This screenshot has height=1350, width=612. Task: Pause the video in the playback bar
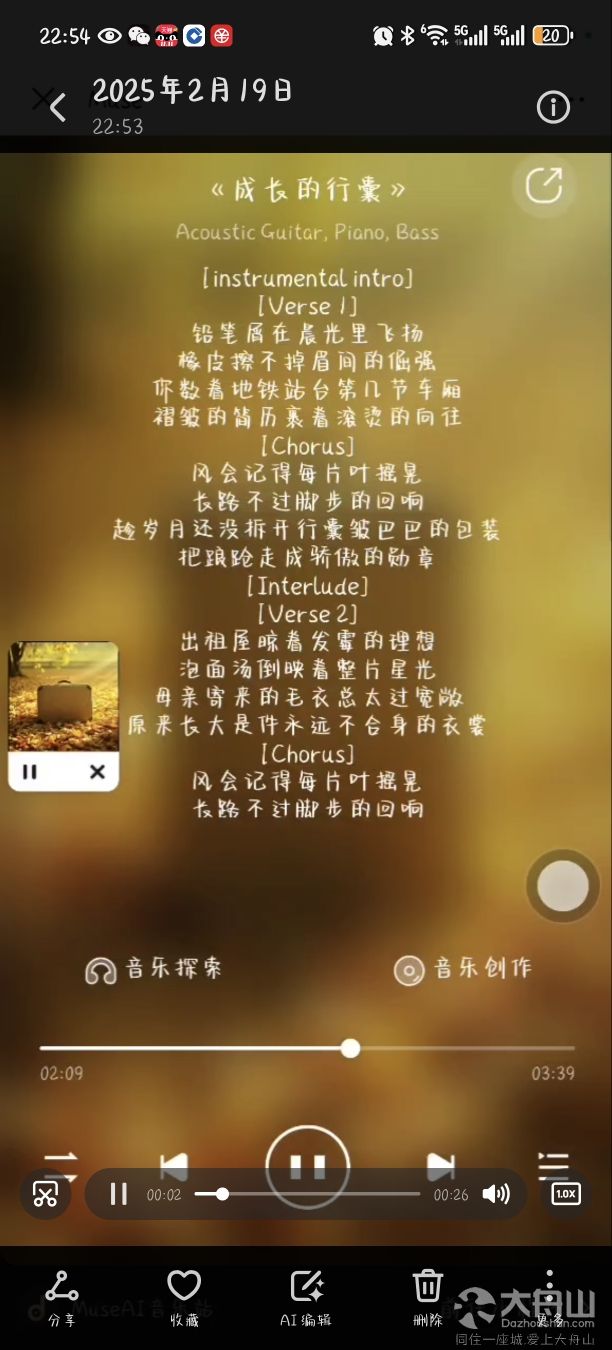point(118,1194)
